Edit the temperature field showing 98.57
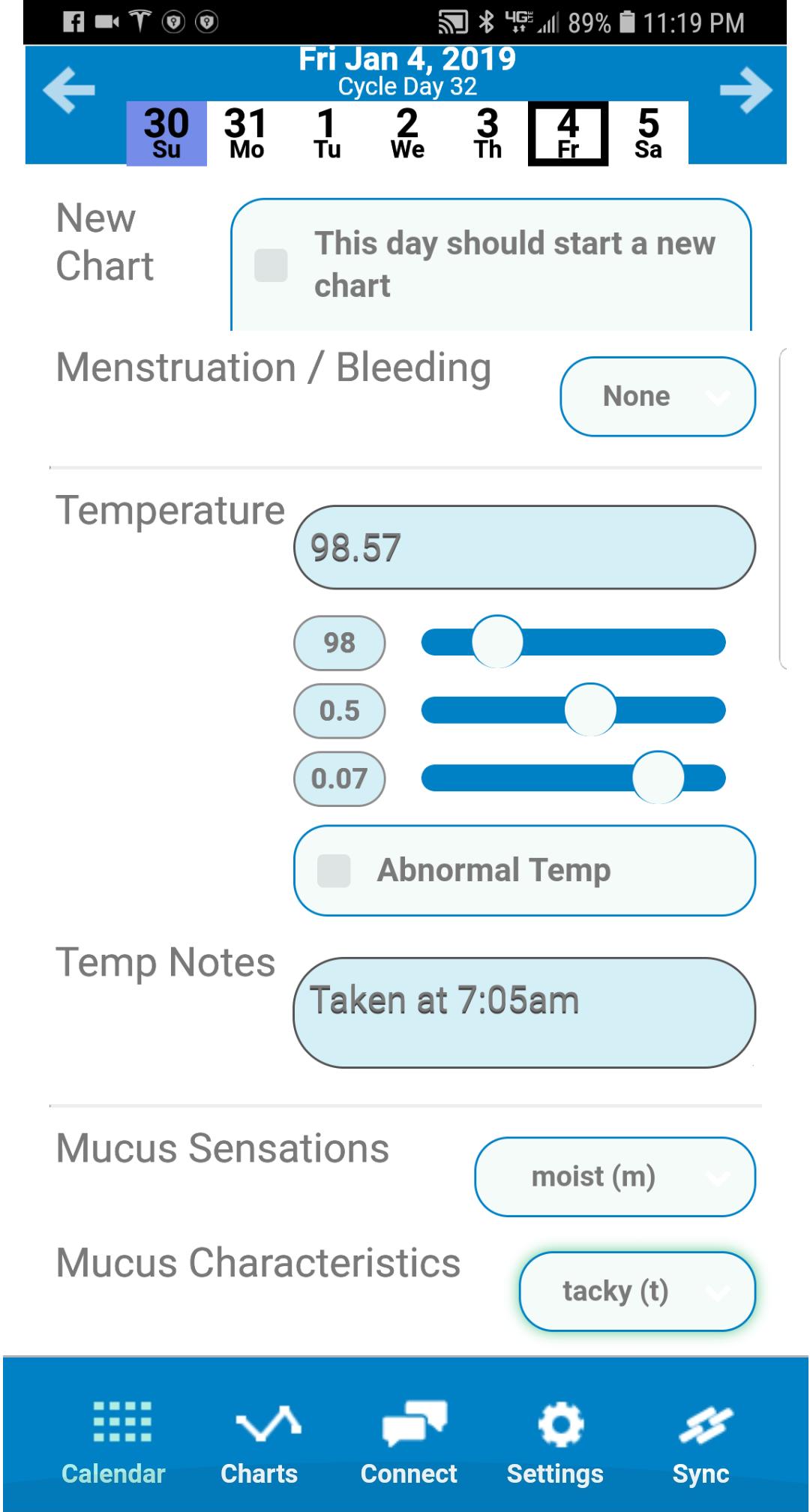Viewport: 810px width, 1512px height. [x=523, y=547]
